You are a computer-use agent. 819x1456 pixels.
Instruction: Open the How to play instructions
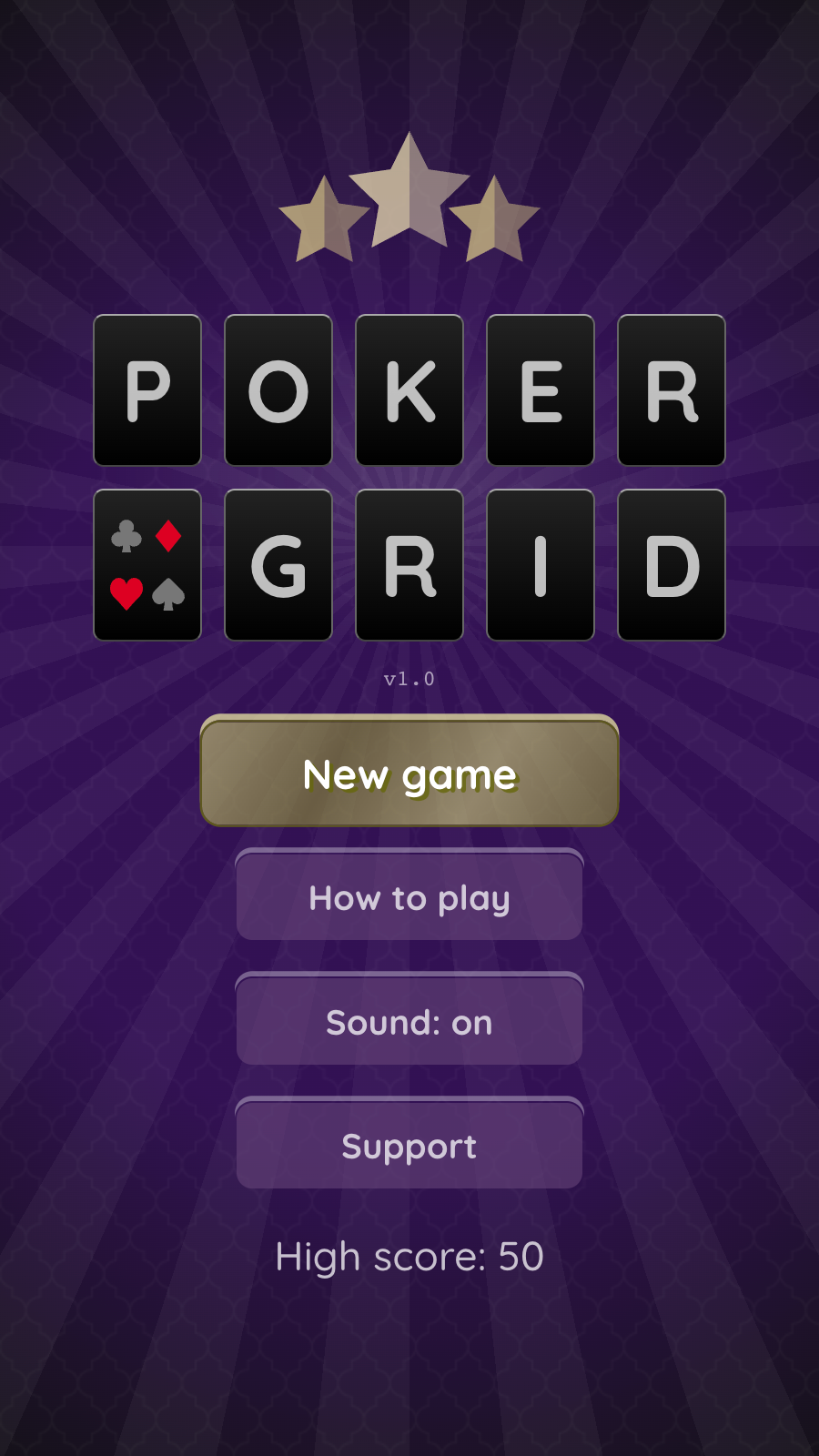point(409,897)
